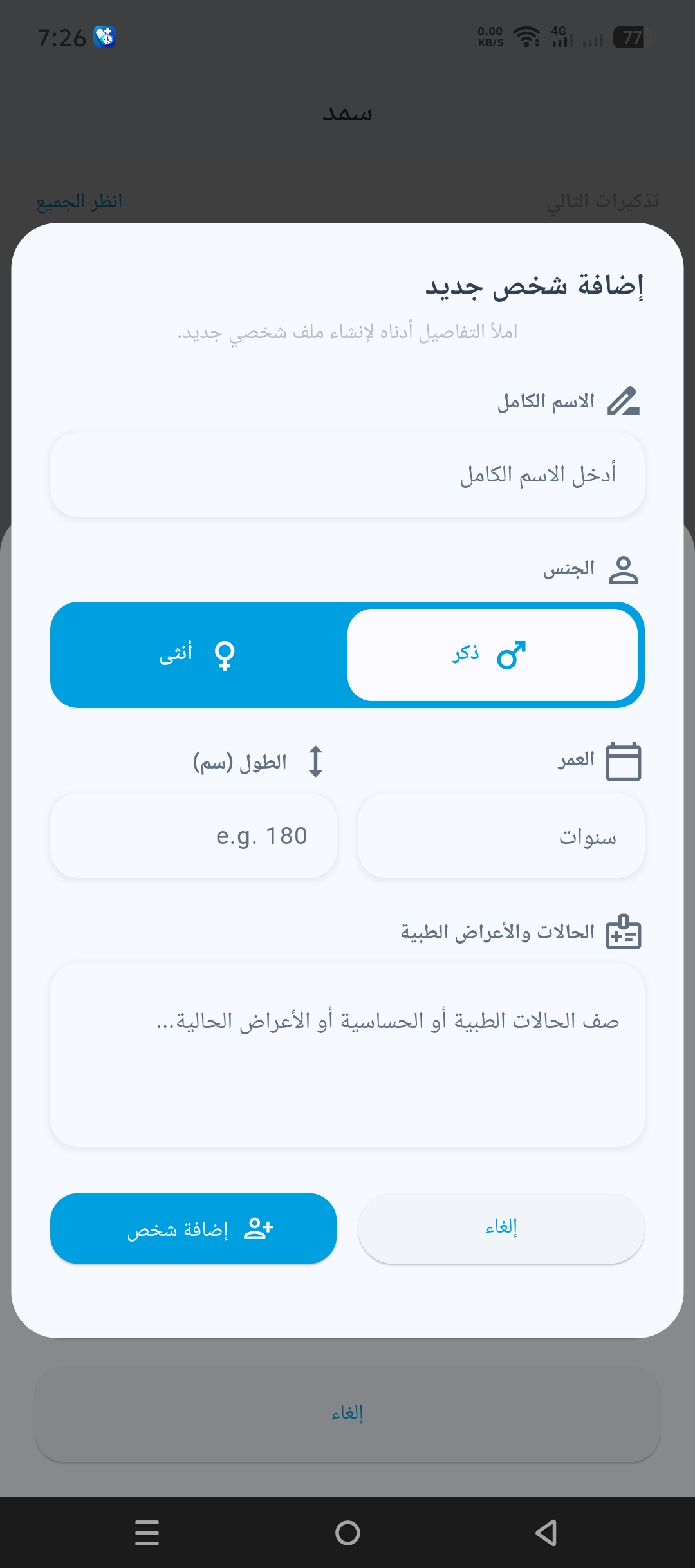Cancel the dialog with the white إلغاء button
695x1568 pixels.
click(x=501, y=1228)
